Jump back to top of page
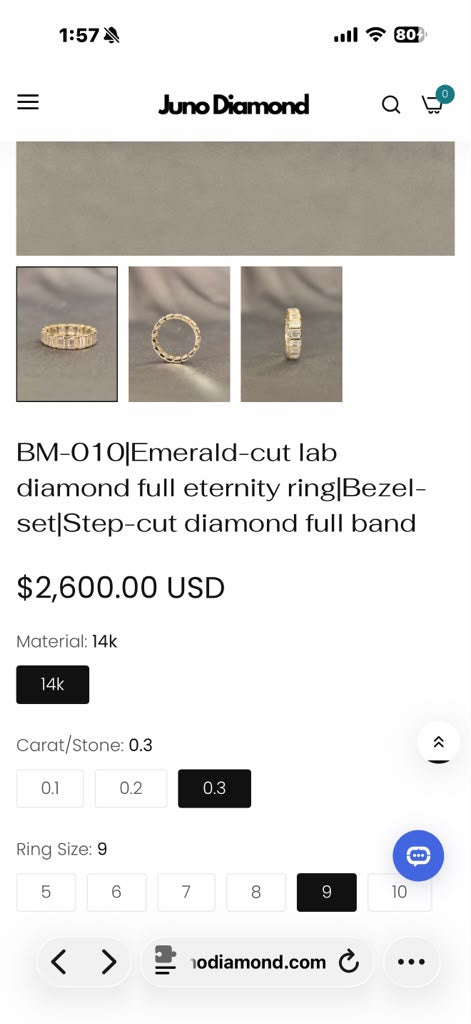 click(439, 742)
